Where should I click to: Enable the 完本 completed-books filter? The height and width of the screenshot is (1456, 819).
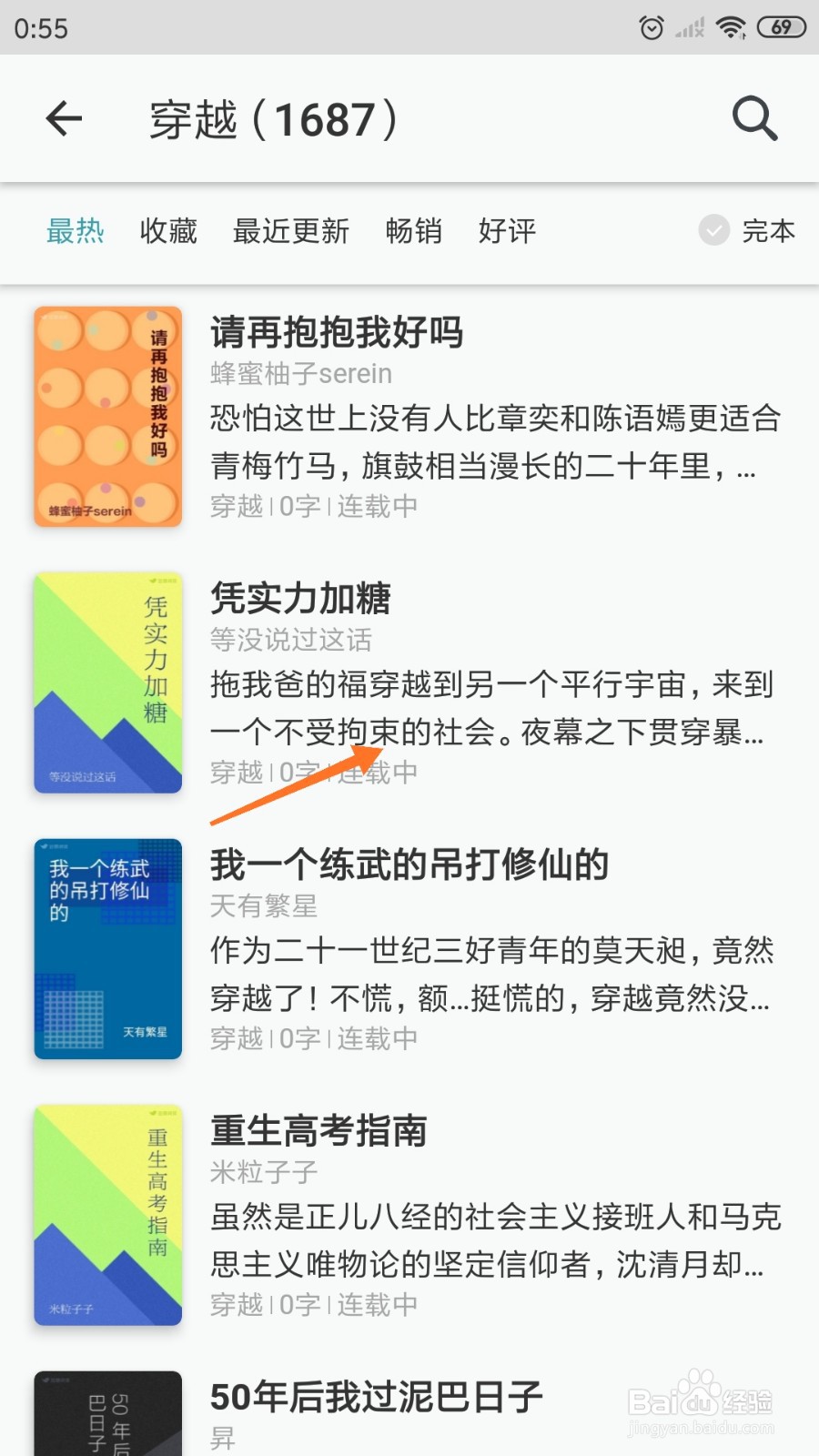click(769, 232)
